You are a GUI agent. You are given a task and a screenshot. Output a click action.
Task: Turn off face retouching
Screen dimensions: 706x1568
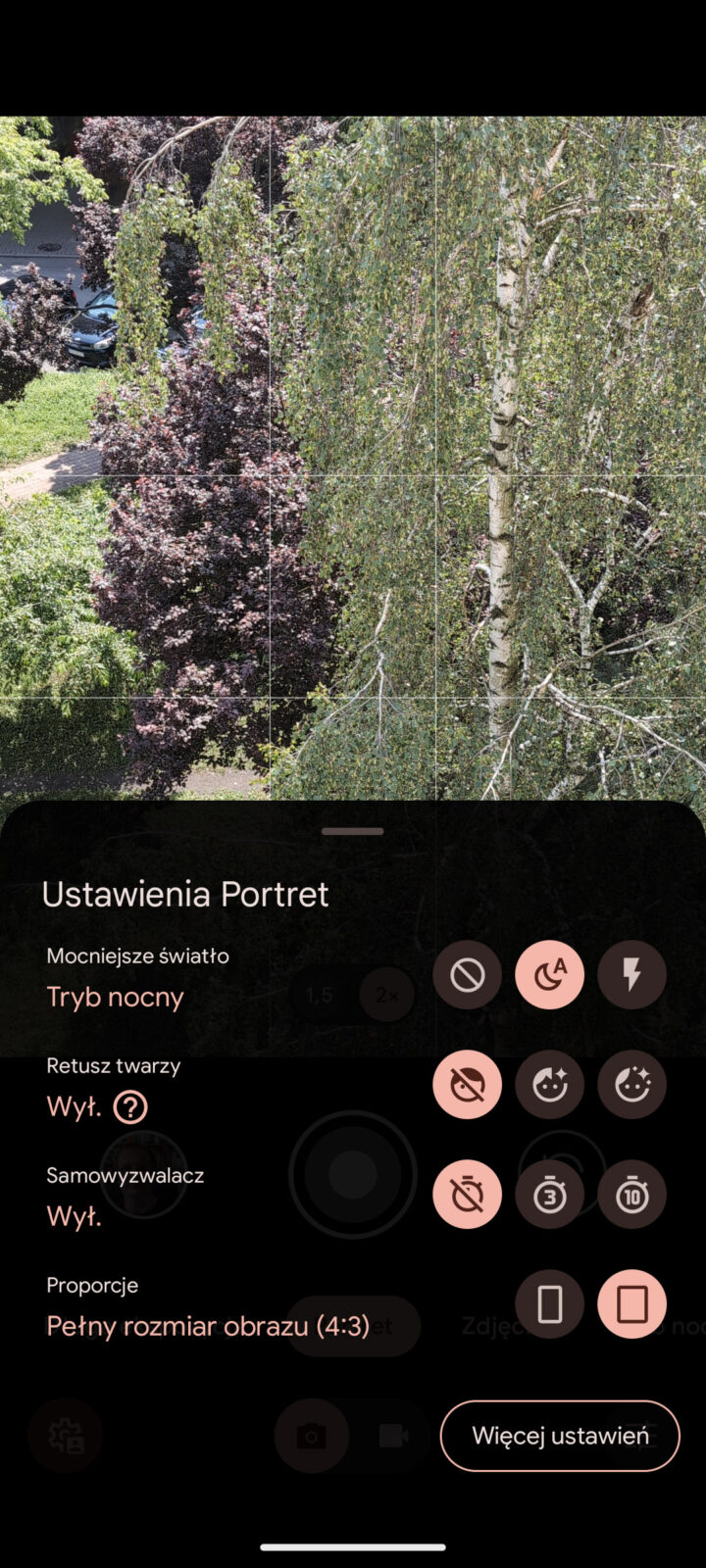tap(467, 1085)
